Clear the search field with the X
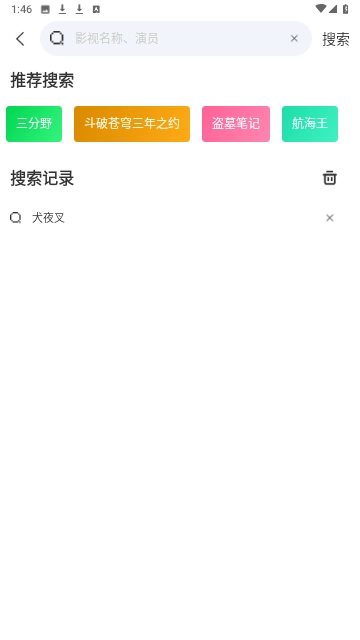360x640 pixels. (x=294, y=38)
